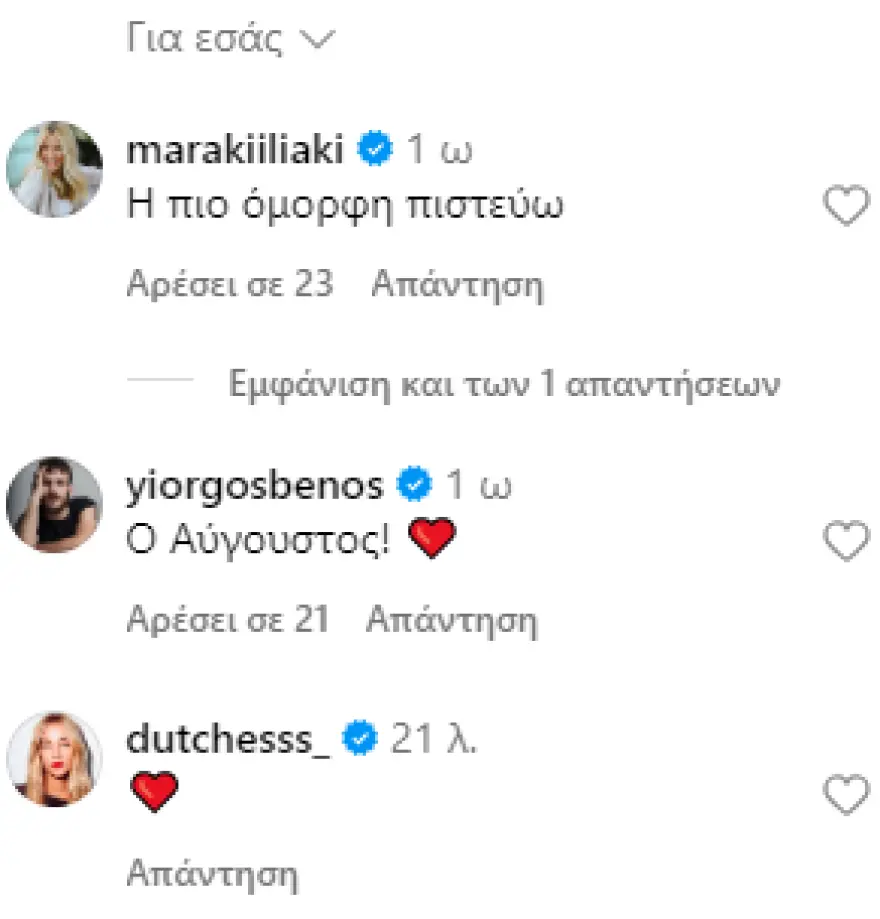The height and width of the screenshot is (919, 880).
Task: Open dutchesss_ profile avatar
Action: tap(55, 759)
